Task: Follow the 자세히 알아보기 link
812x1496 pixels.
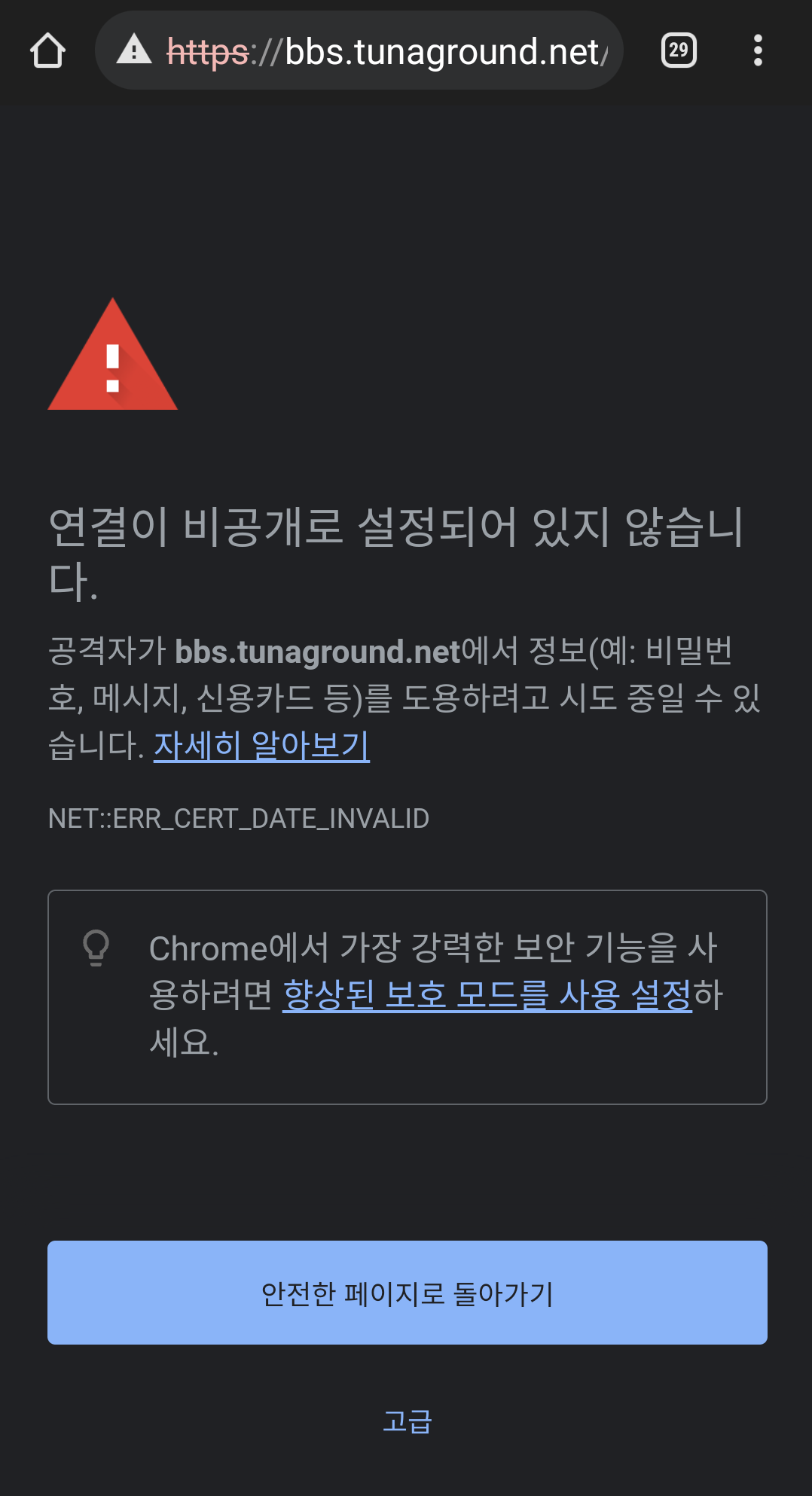Action: click(x=261, y=746)
